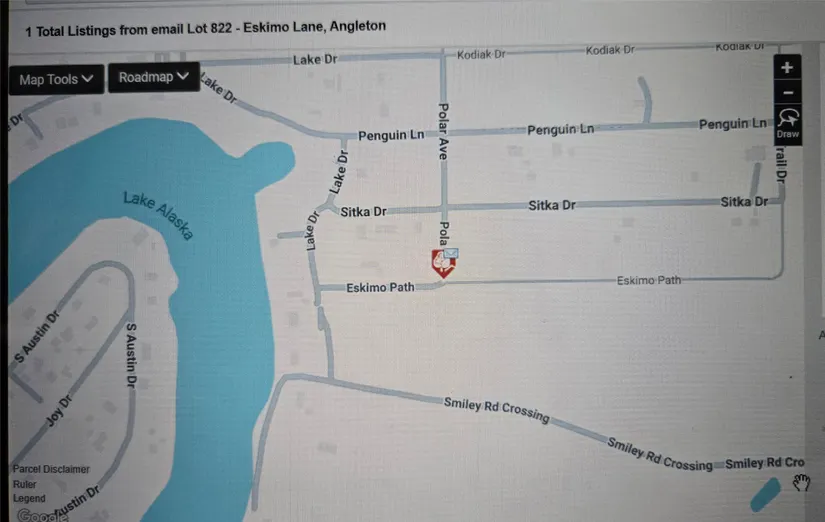Open the Parcel Disclaimer link

(51, 469)
